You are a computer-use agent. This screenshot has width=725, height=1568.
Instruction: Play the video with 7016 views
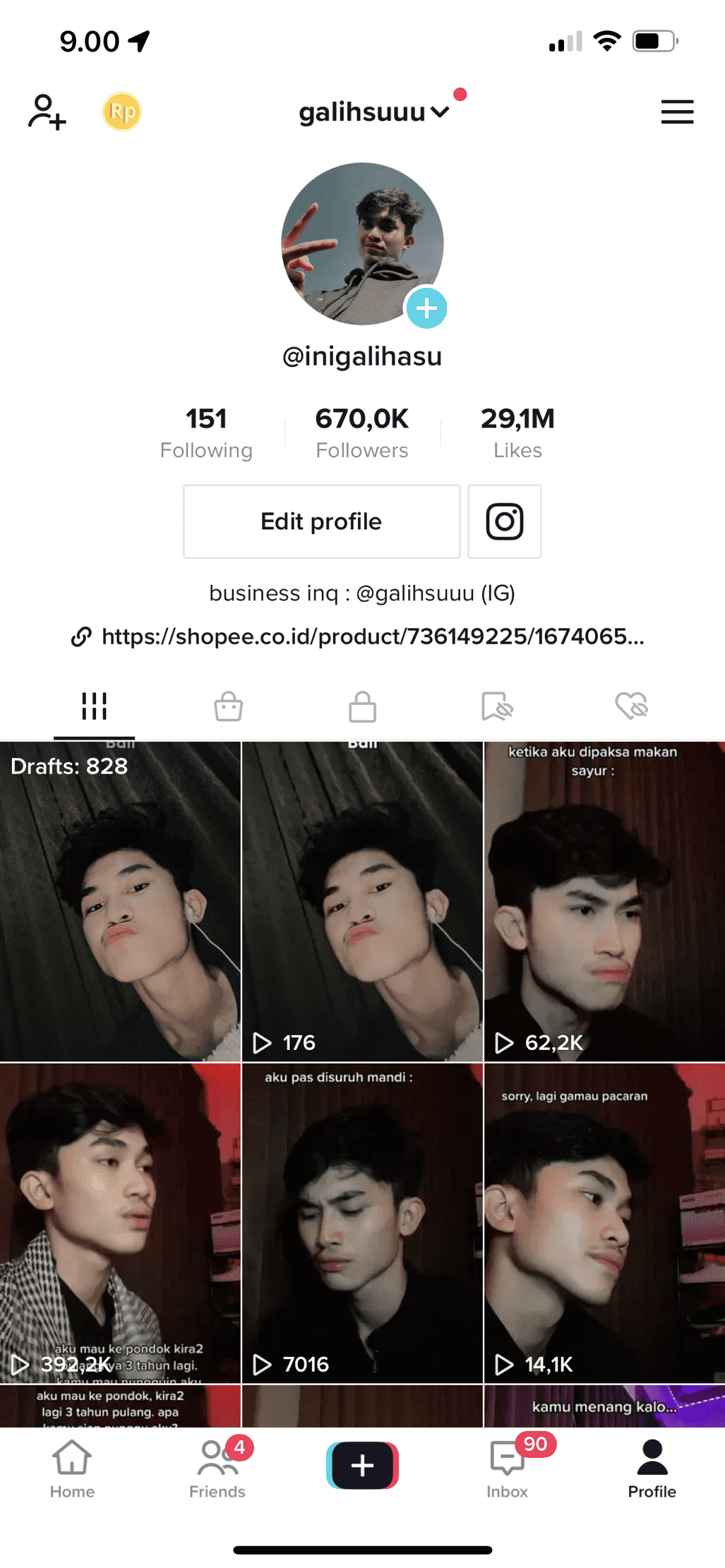(362, 1222)
